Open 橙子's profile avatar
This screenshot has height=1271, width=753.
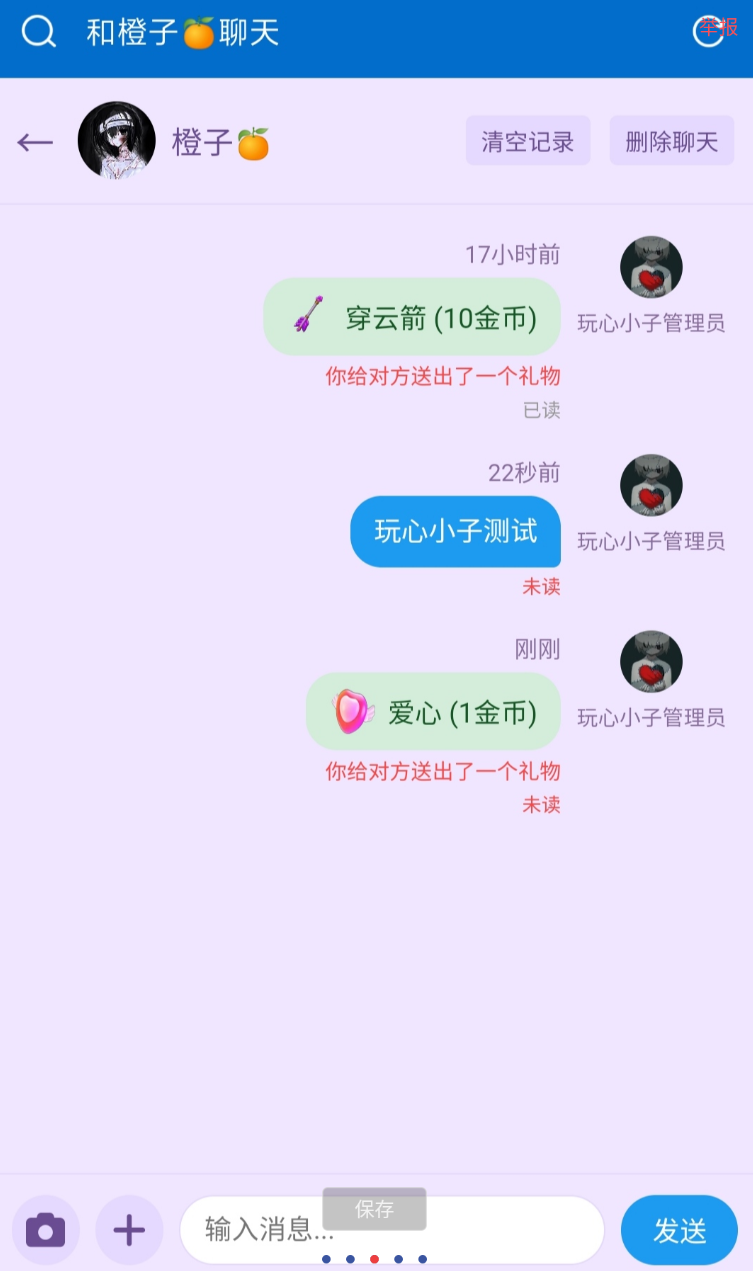coord(117,141)
